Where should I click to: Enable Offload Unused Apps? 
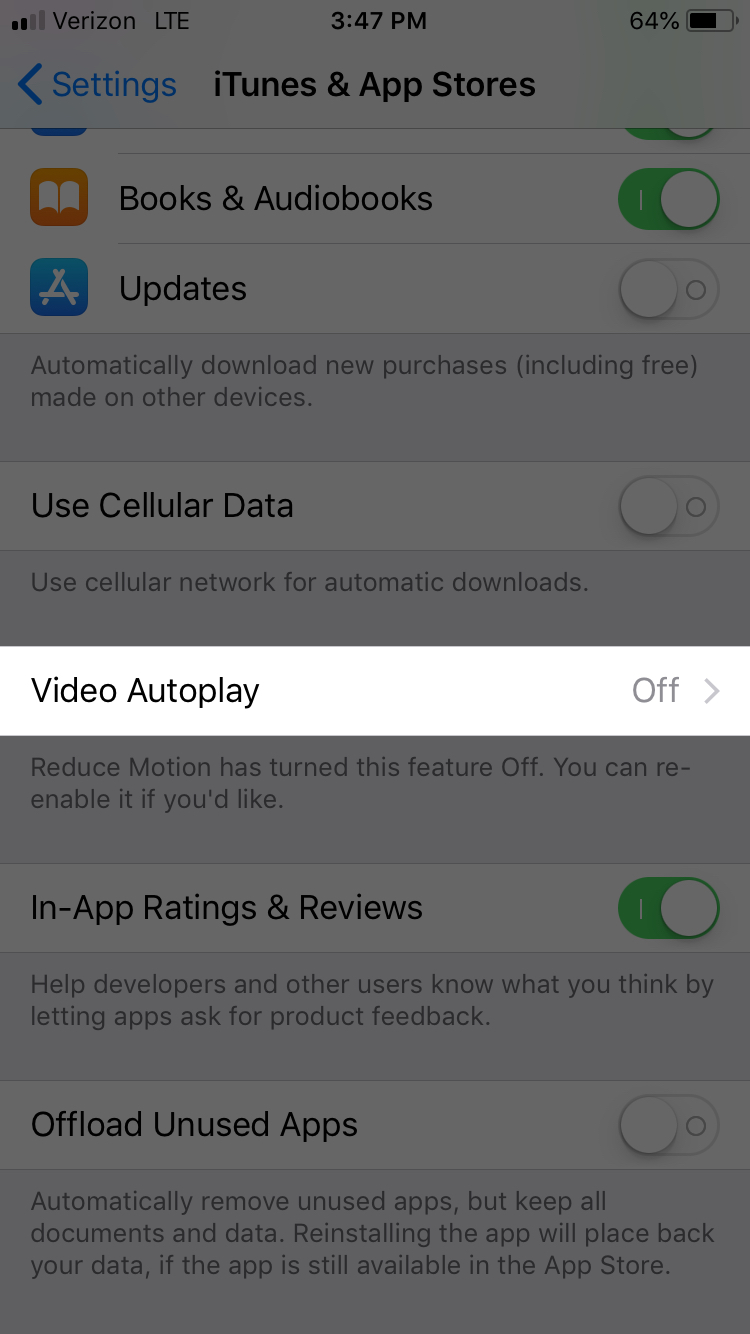pyautogui.click(x=668, y=1125)
